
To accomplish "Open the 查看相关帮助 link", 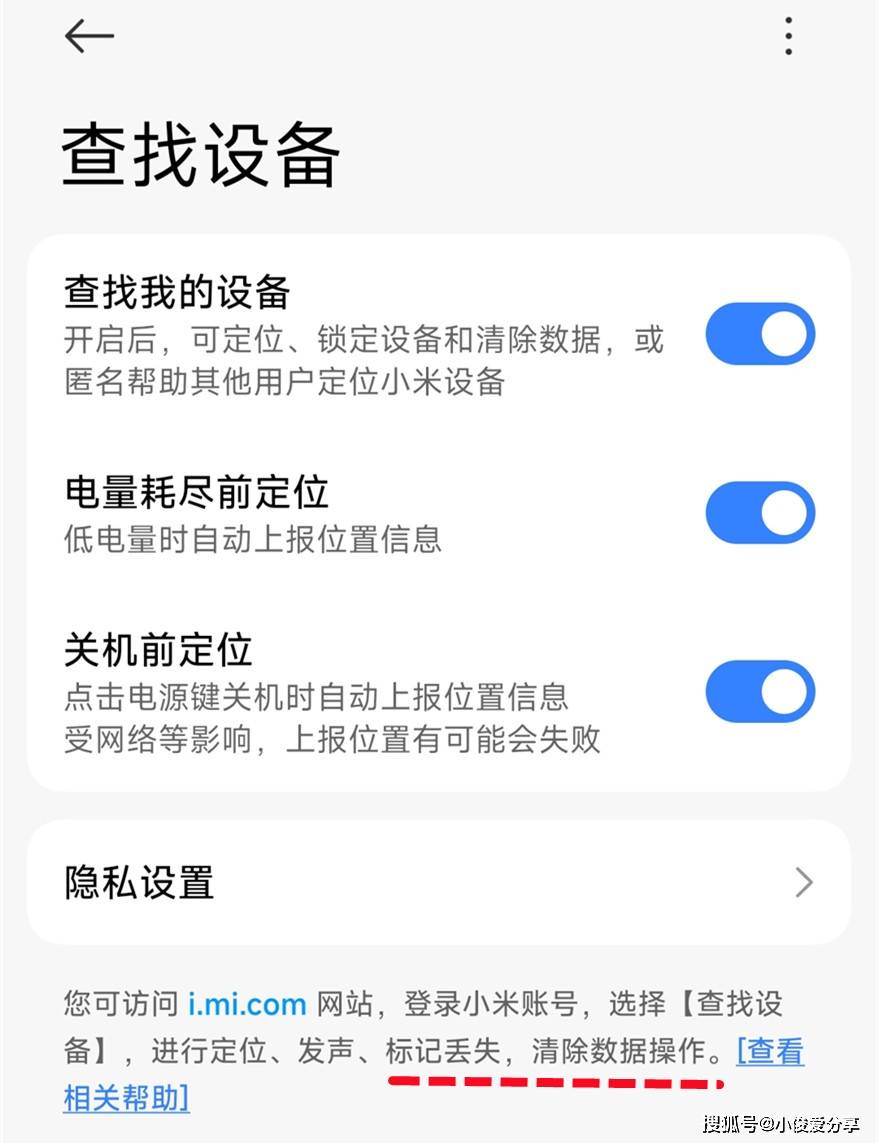I will pyautogui.click(x=769, y=1052).
